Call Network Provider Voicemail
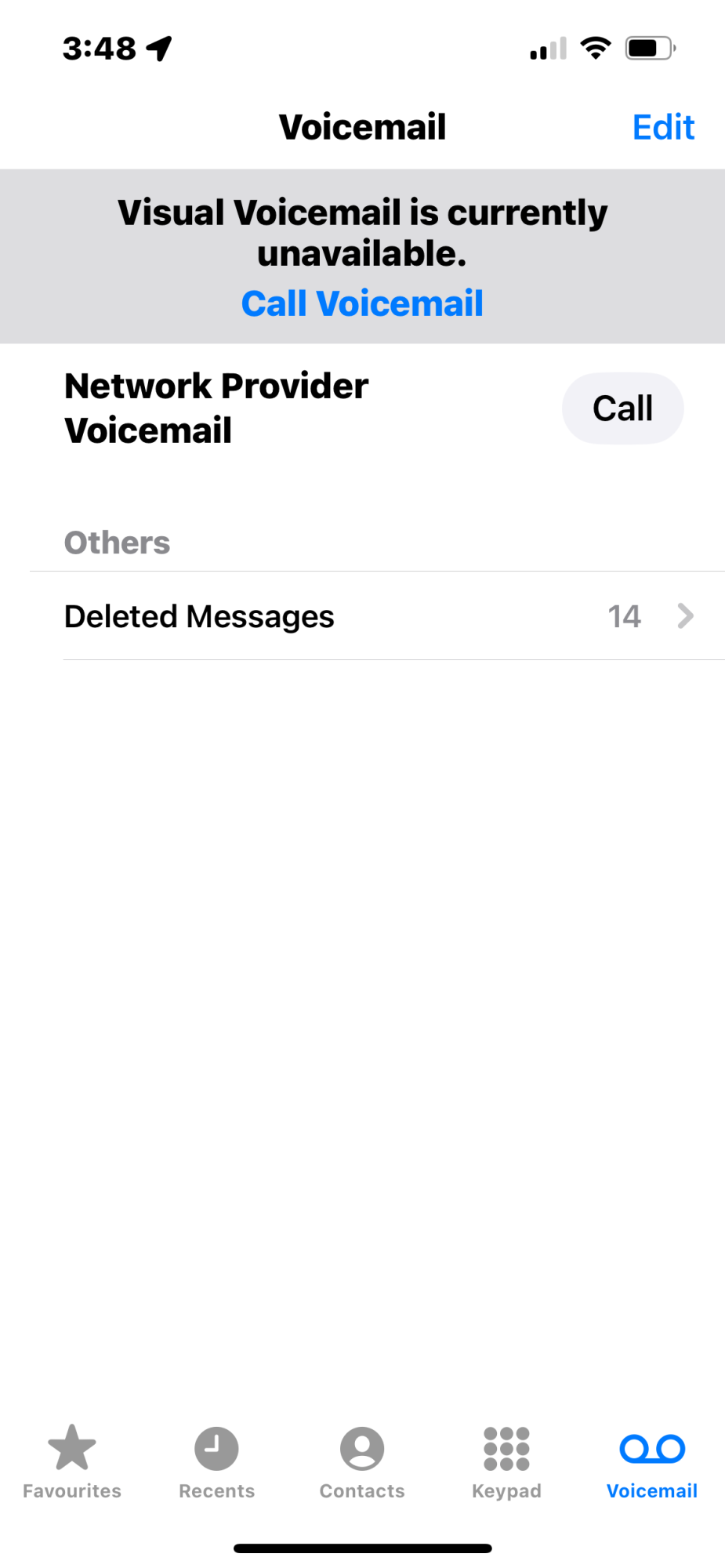 click(622, 408)
